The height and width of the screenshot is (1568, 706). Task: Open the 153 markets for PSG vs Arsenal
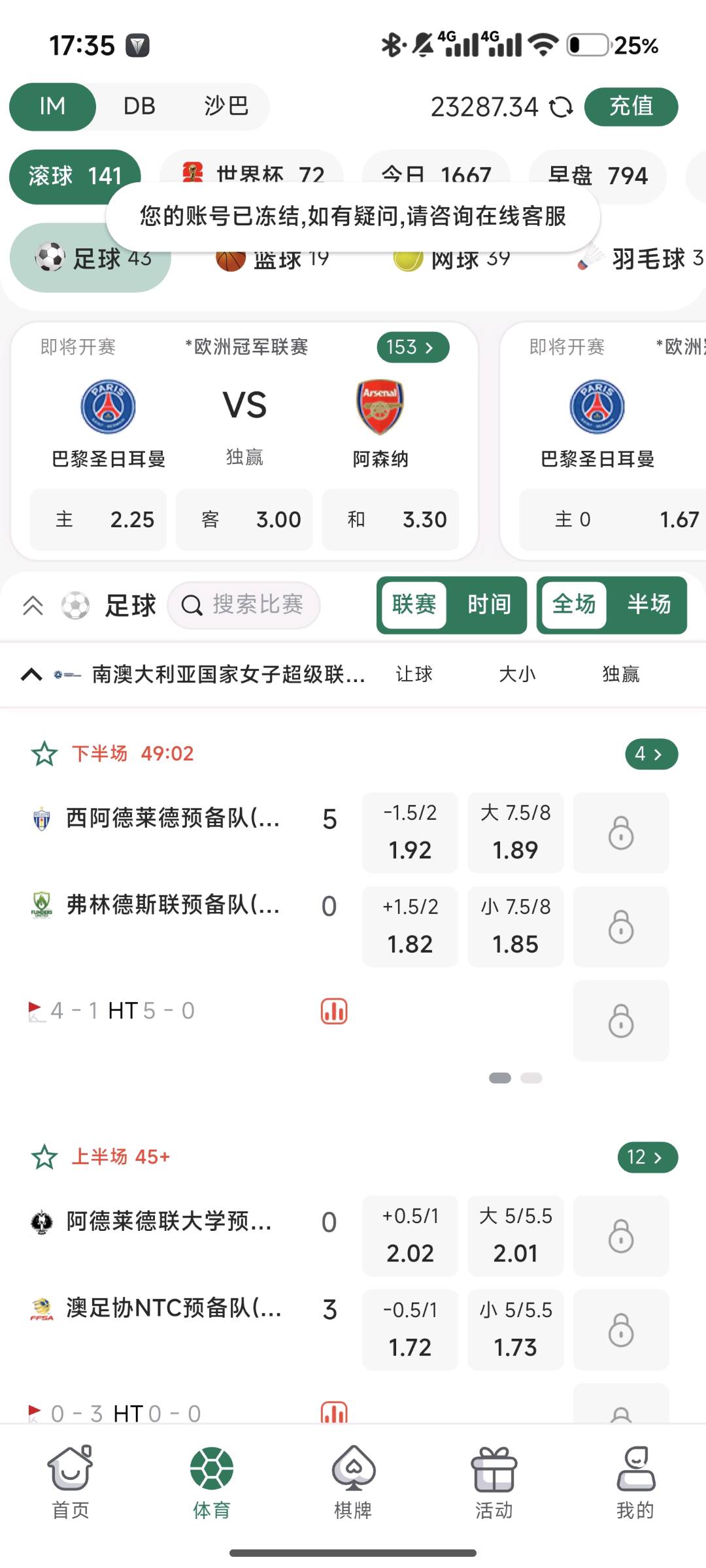412,347
